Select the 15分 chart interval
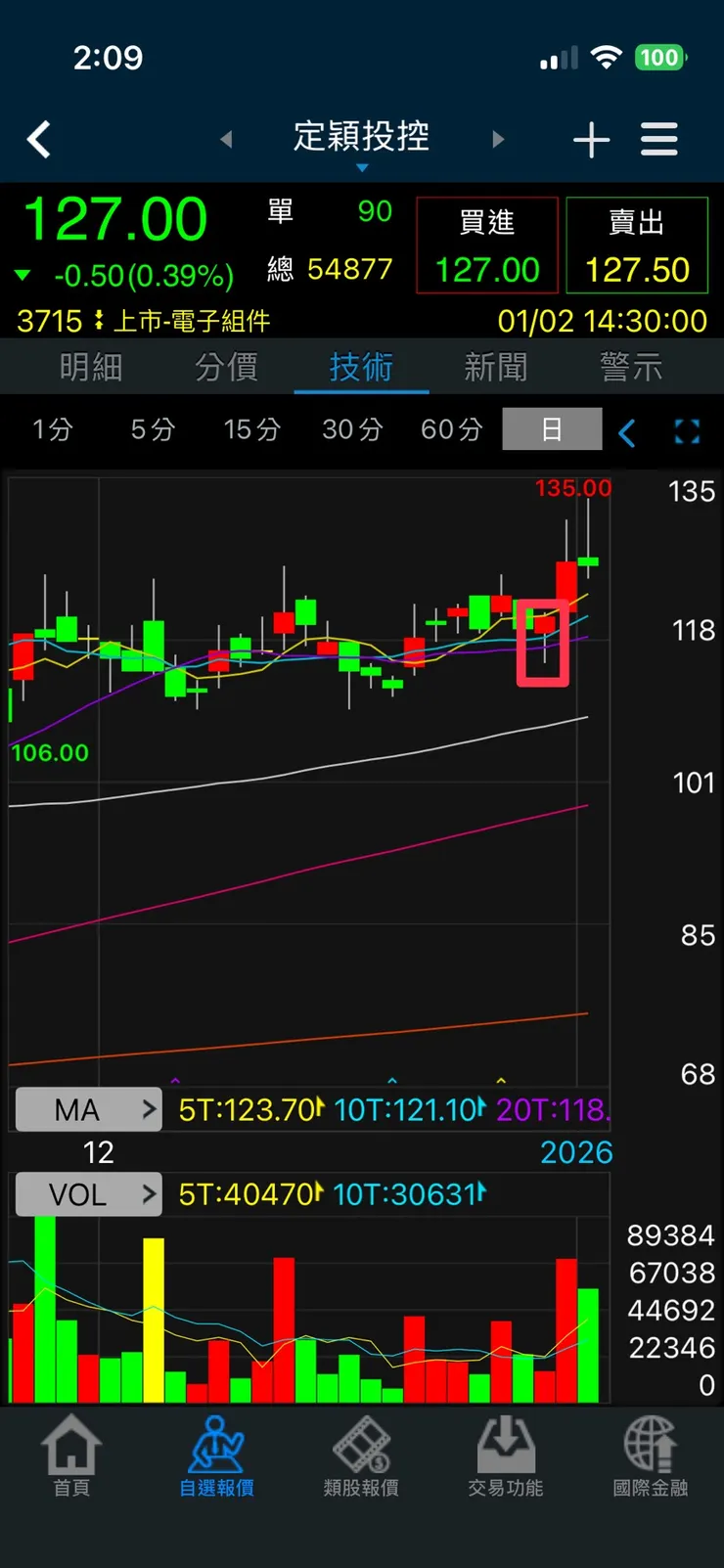The image size is (724, 1568). point(252,429)
